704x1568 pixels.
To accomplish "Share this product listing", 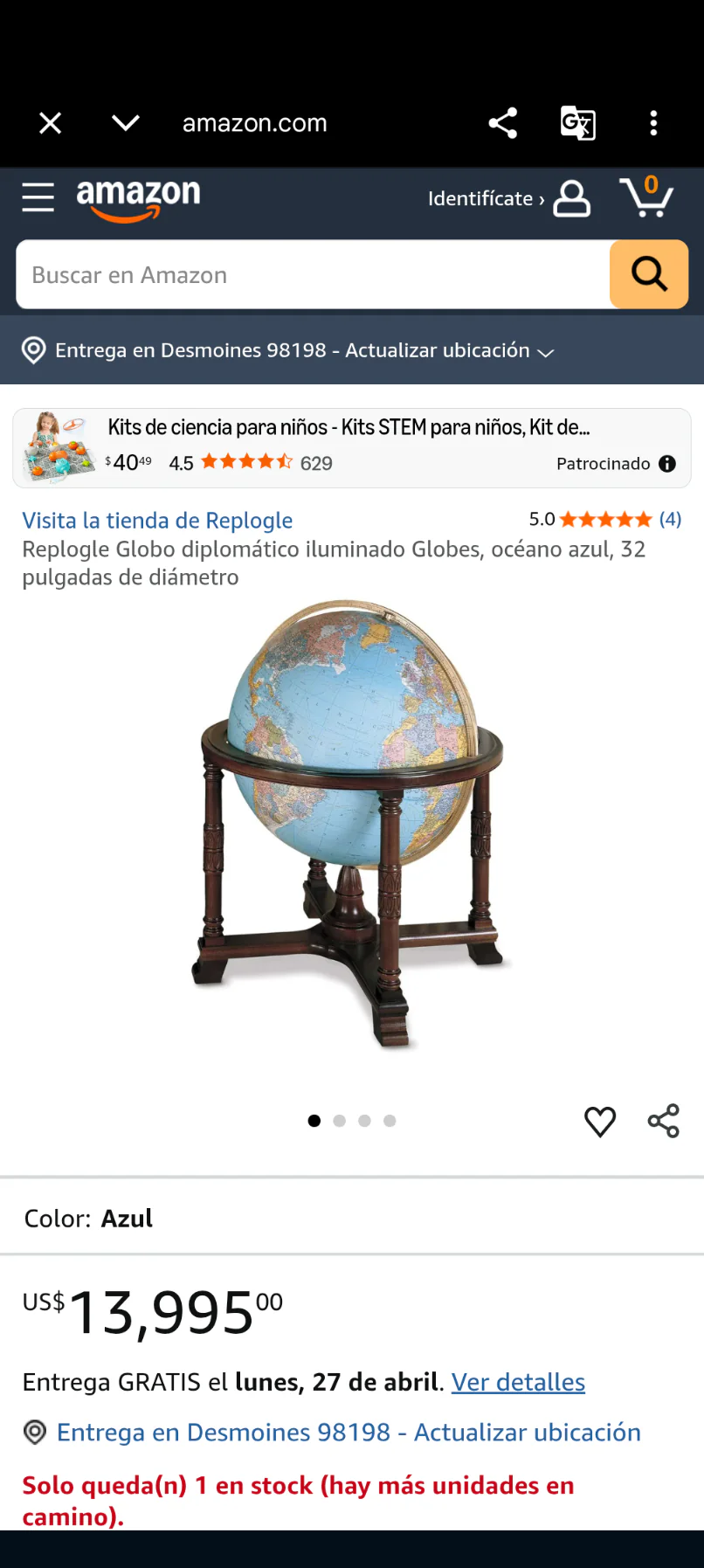I will [664, 1121].
